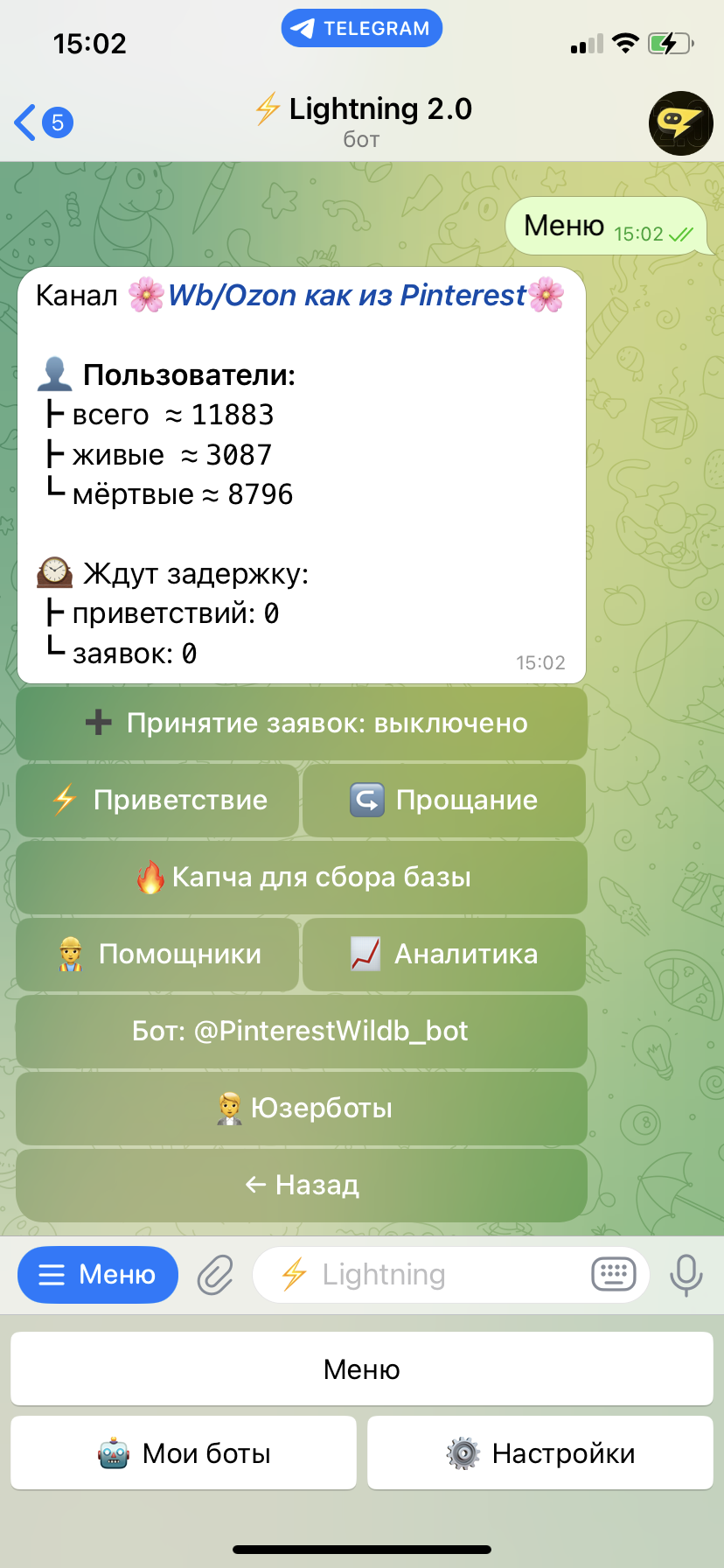Open the blue Меню commands button
Viewport: 724px width, 1568px height.
[98, 1275]
